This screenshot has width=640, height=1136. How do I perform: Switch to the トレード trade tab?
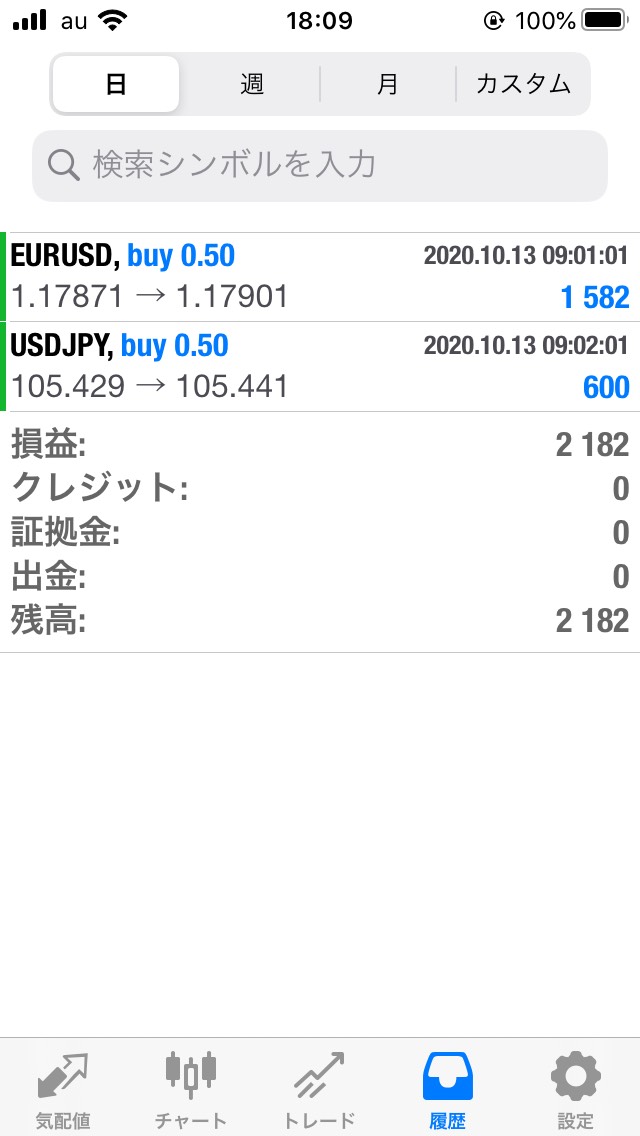tap(319, 1088)
